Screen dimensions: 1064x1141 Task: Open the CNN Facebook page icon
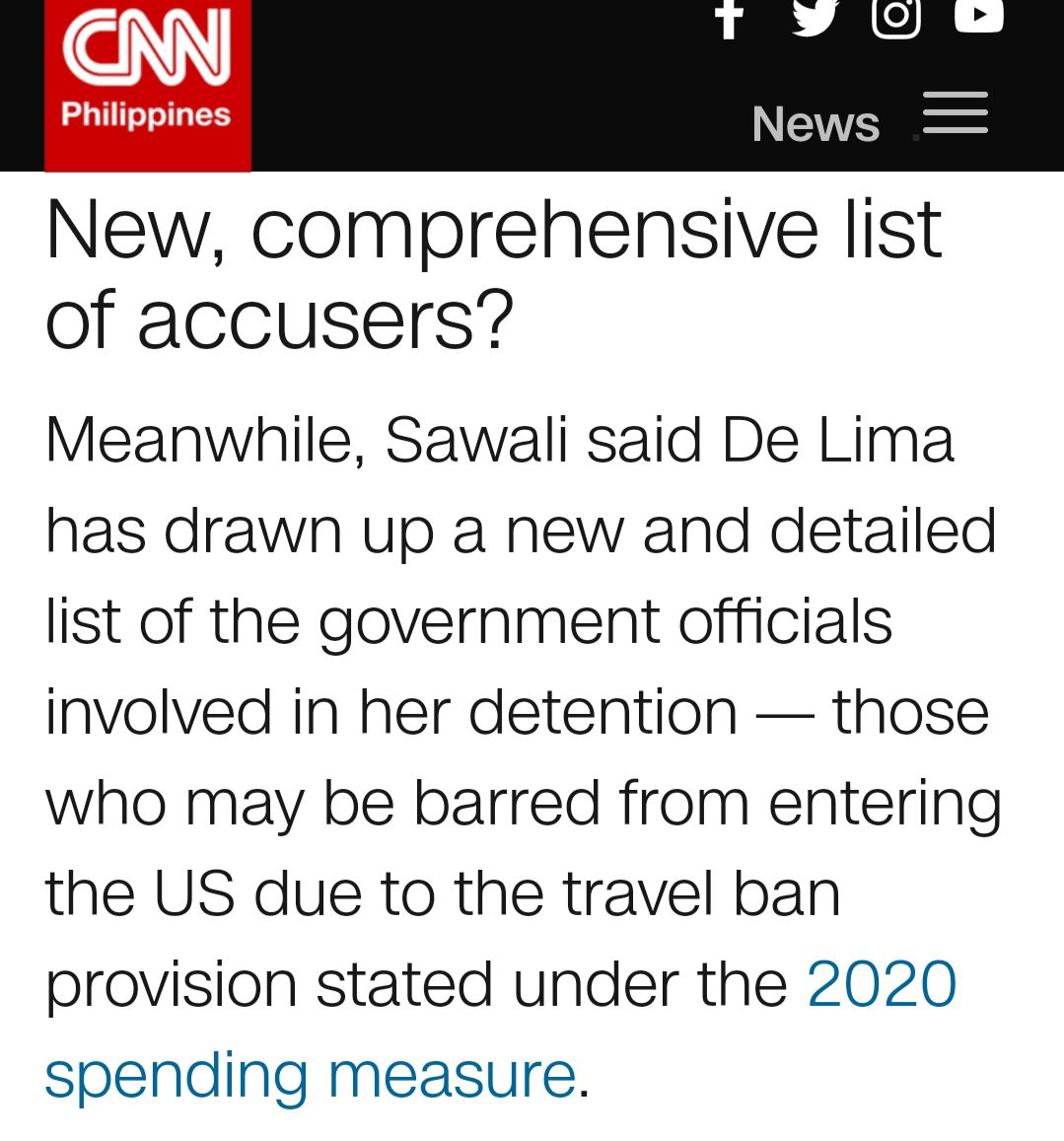click(x=729, y=18)
